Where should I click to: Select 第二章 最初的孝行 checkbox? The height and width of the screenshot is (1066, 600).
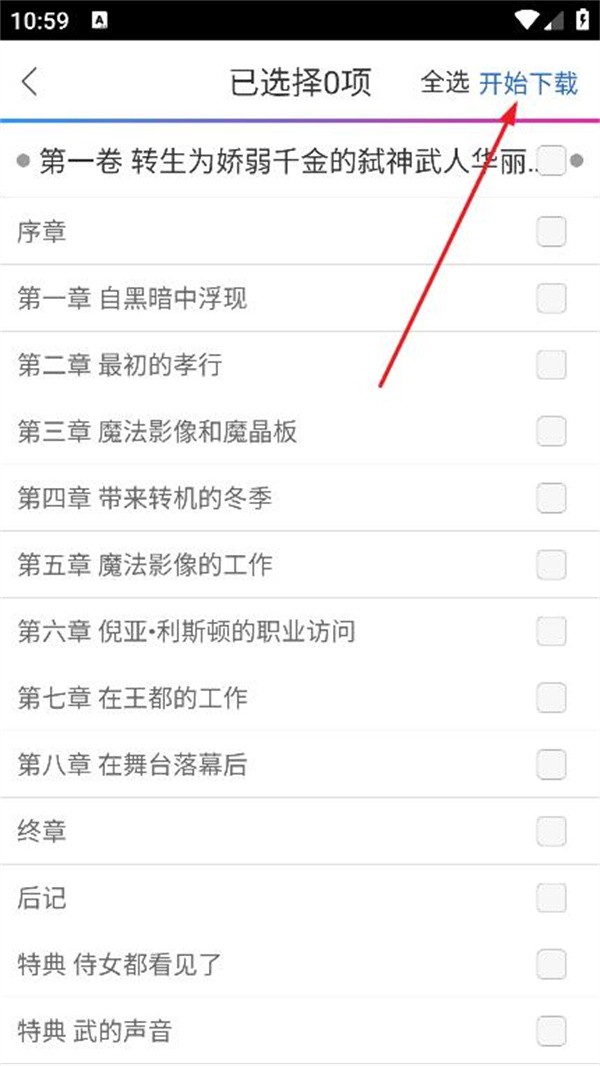click(551, 365)
